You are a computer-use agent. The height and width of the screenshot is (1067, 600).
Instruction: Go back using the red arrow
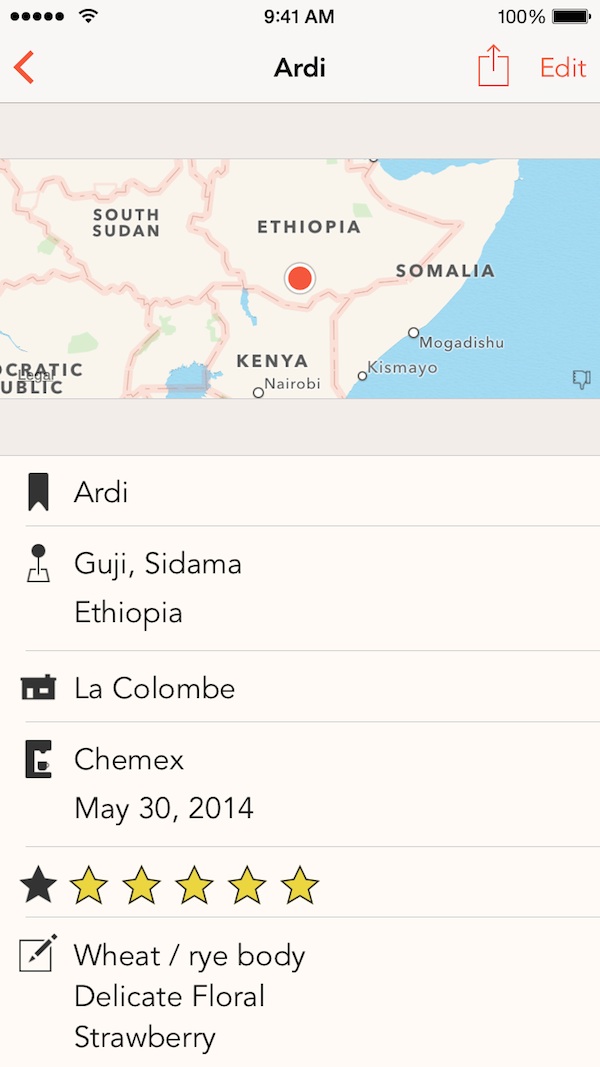pos(24,67)
